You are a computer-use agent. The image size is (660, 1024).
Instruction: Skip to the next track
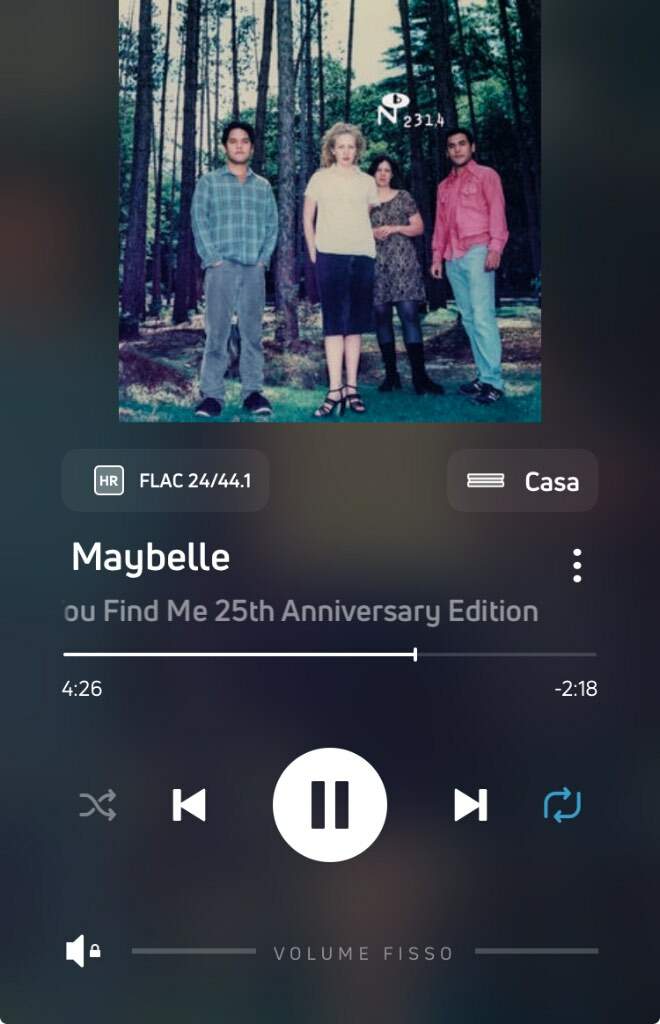(470, 805)
